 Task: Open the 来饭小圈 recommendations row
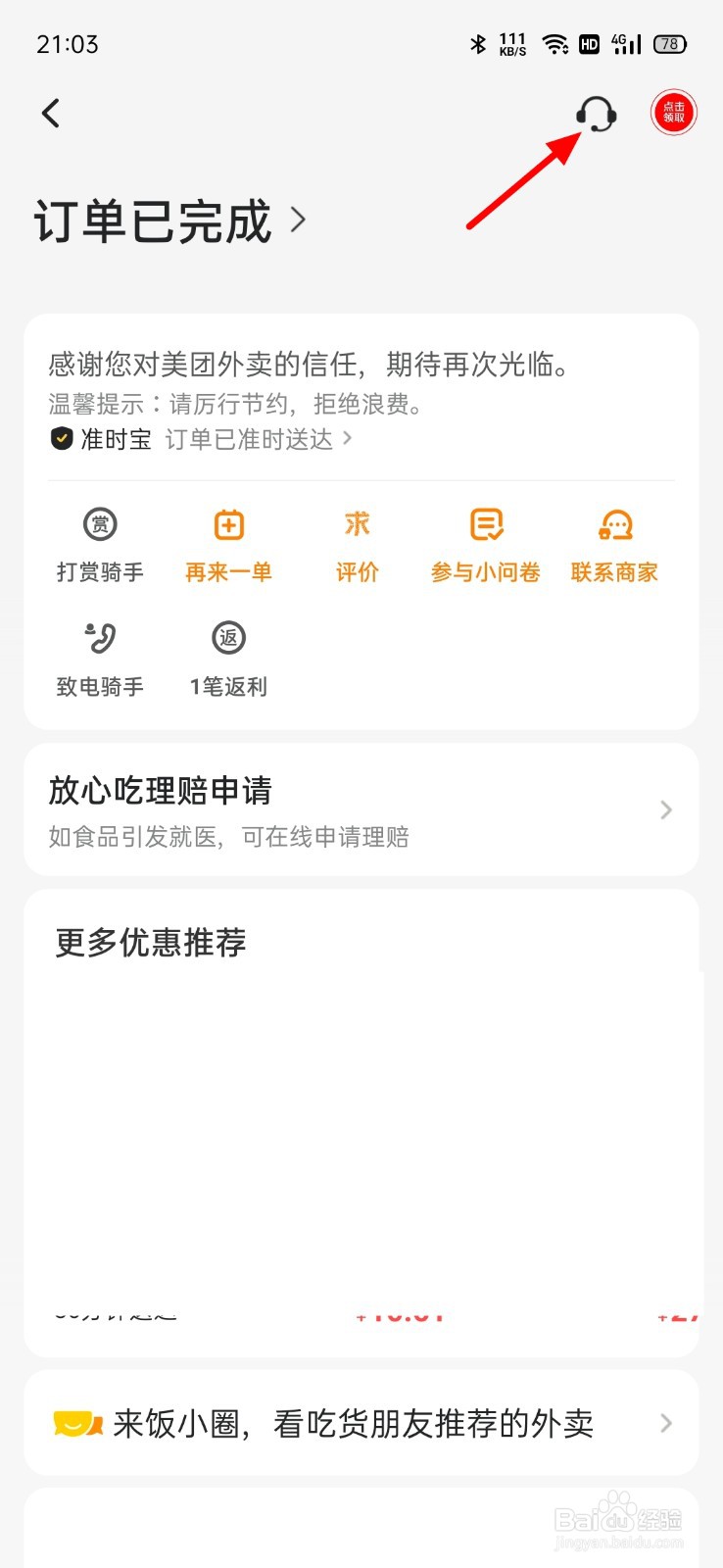(361, 1423)
